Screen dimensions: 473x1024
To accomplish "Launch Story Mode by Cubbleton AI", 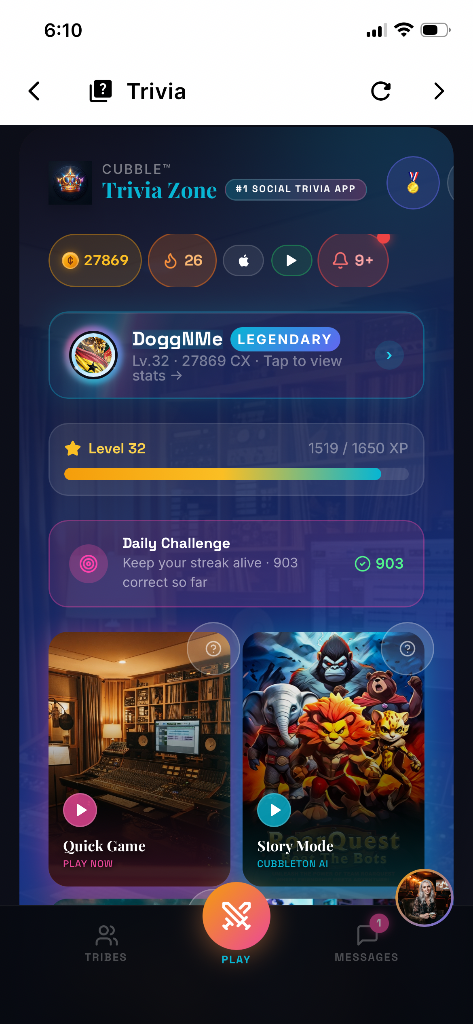I will point(333,759).
